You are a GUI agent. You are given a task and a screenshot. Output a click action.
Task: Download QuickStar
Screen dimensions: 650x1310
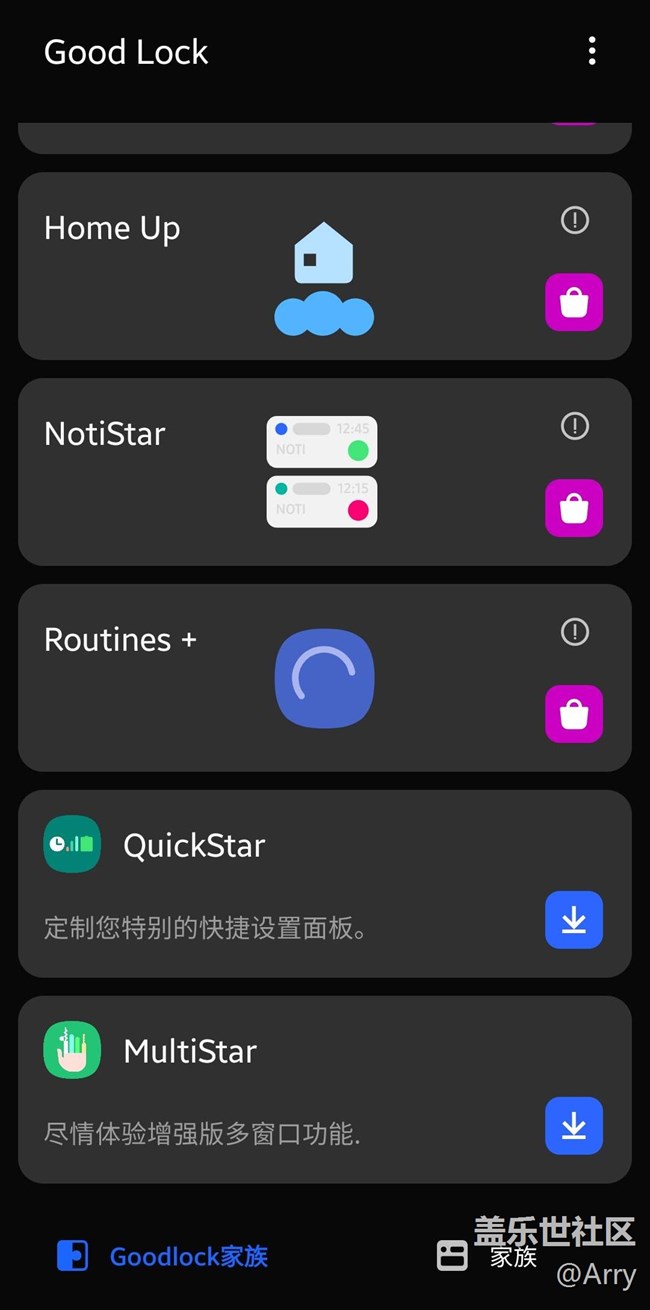(x=574, y=920)
